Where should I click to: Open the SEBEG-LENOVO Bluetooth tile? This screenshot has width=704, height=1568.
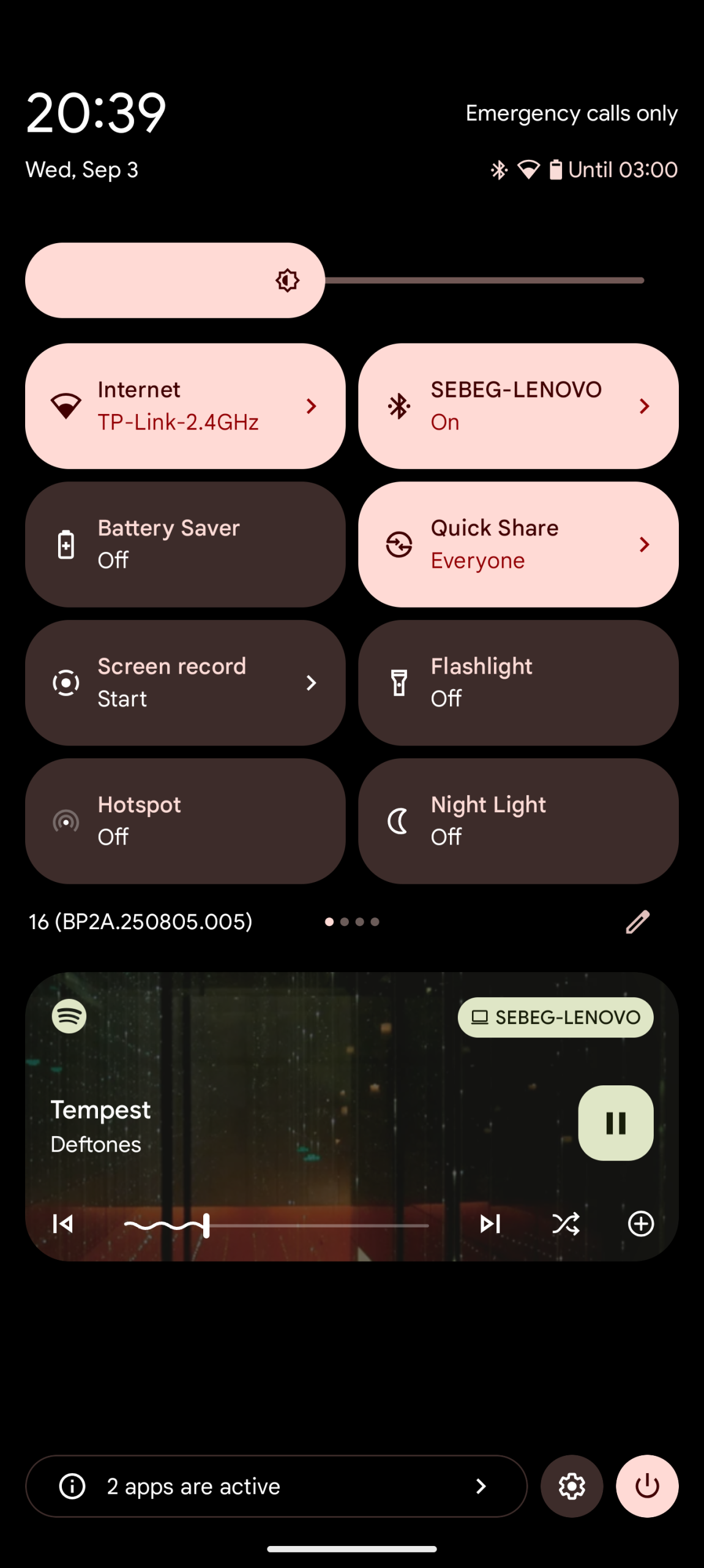518,406
